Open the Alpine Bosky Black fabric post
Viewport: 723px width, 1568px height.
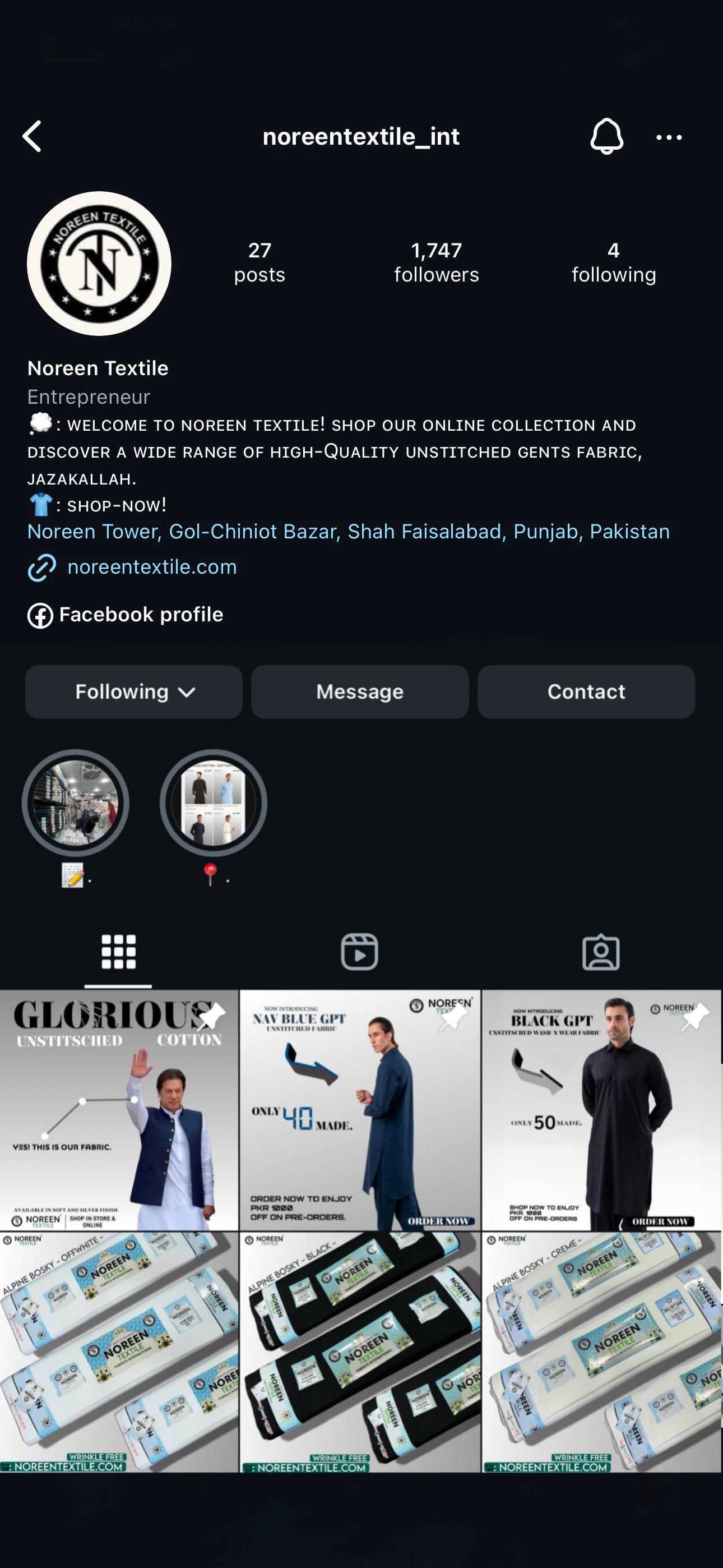(x=360, y=1352)
